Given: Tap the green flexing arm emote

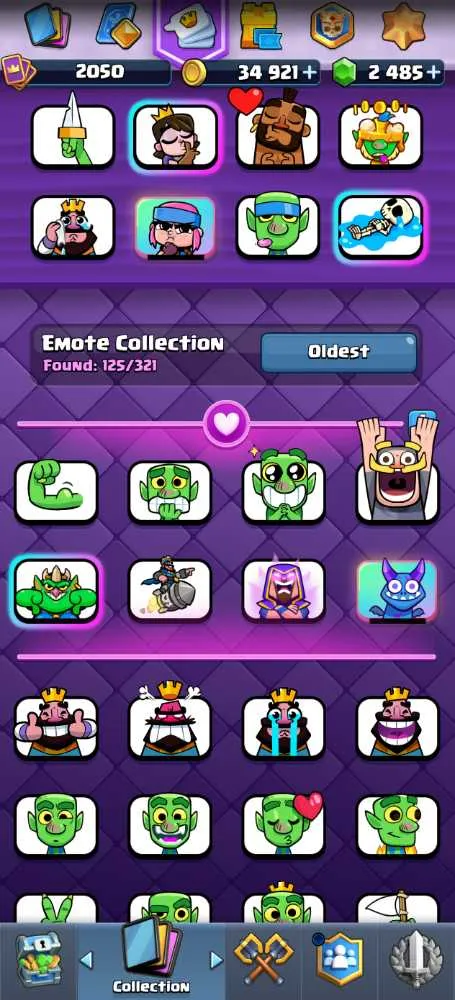Looking at the screenshot, I should [x=56, y=491].
